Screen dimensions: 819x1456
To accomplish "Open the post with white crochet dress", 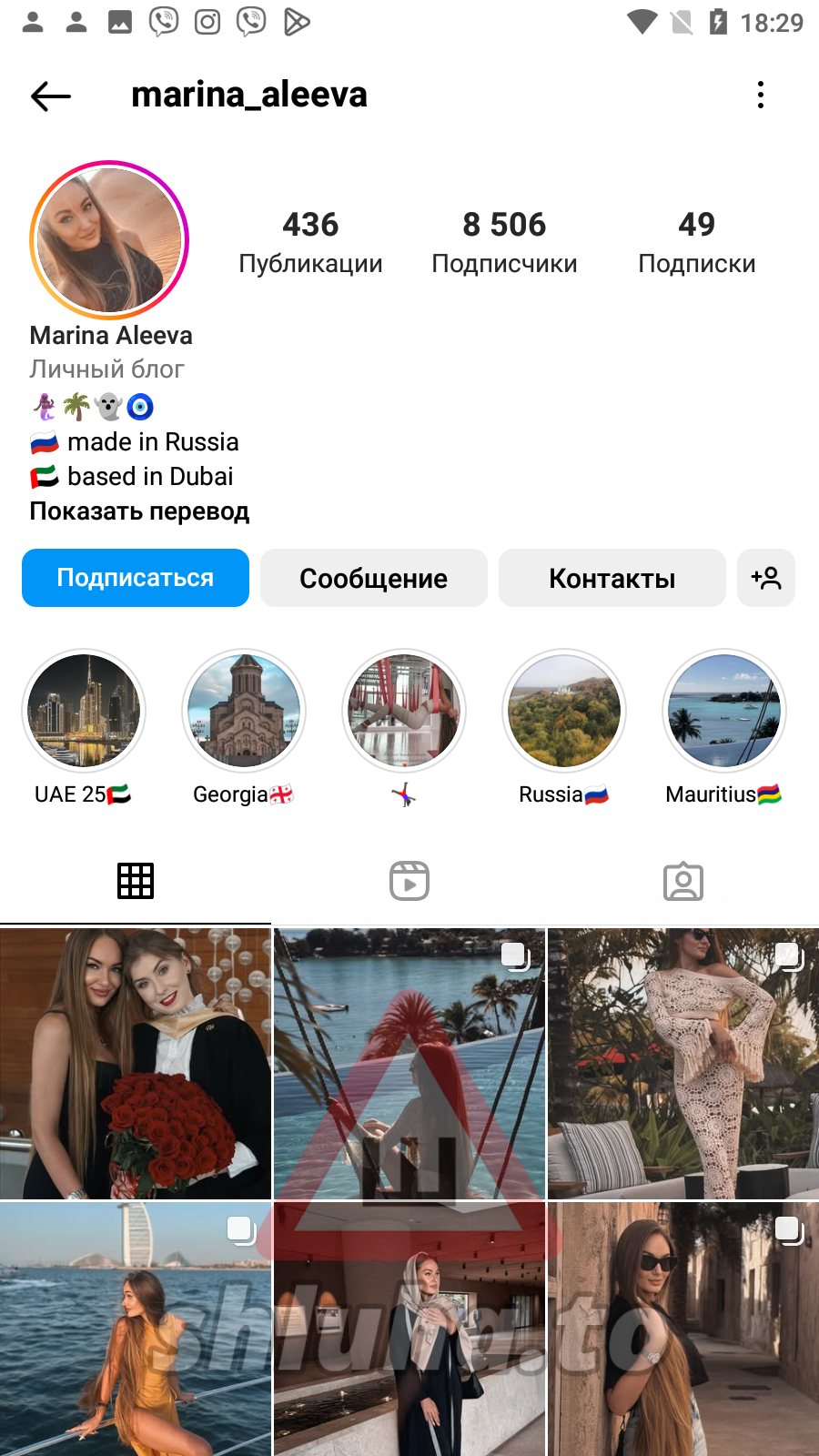I will [x=683, y=1063].
